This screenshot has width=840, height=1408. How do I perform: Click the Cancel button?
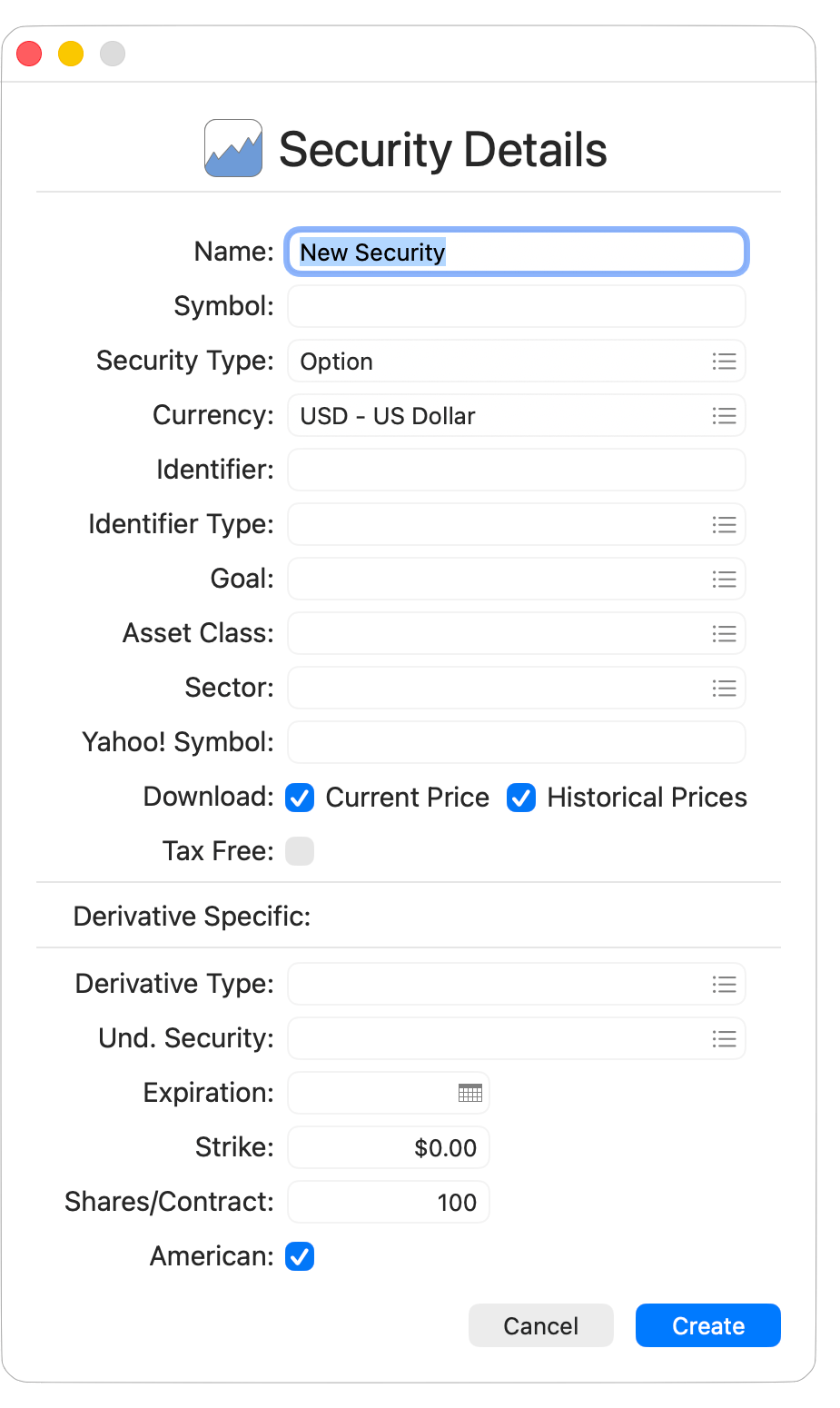(x=540, y=1325)
